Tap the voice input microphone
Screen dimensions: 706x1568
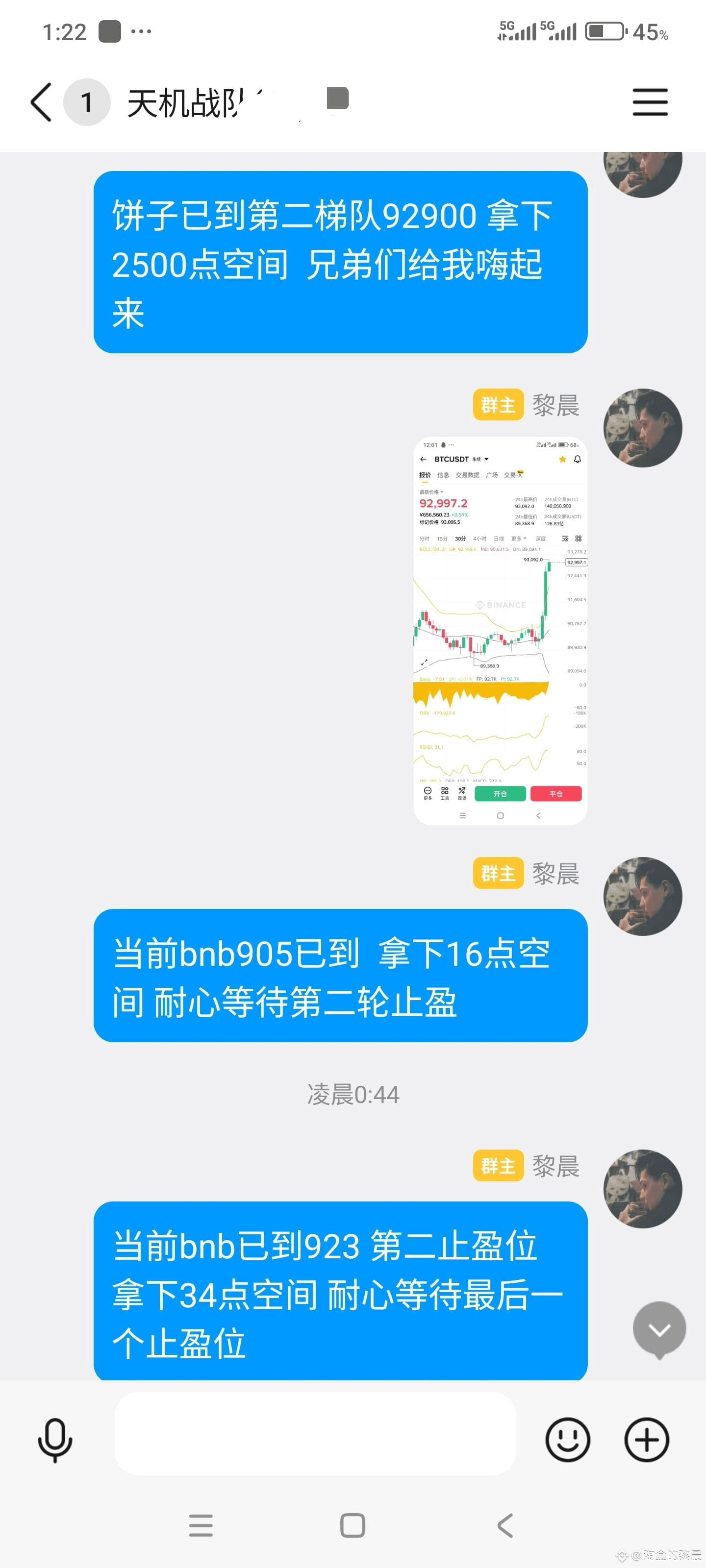pyautogui.click(x=55, y=1439)
